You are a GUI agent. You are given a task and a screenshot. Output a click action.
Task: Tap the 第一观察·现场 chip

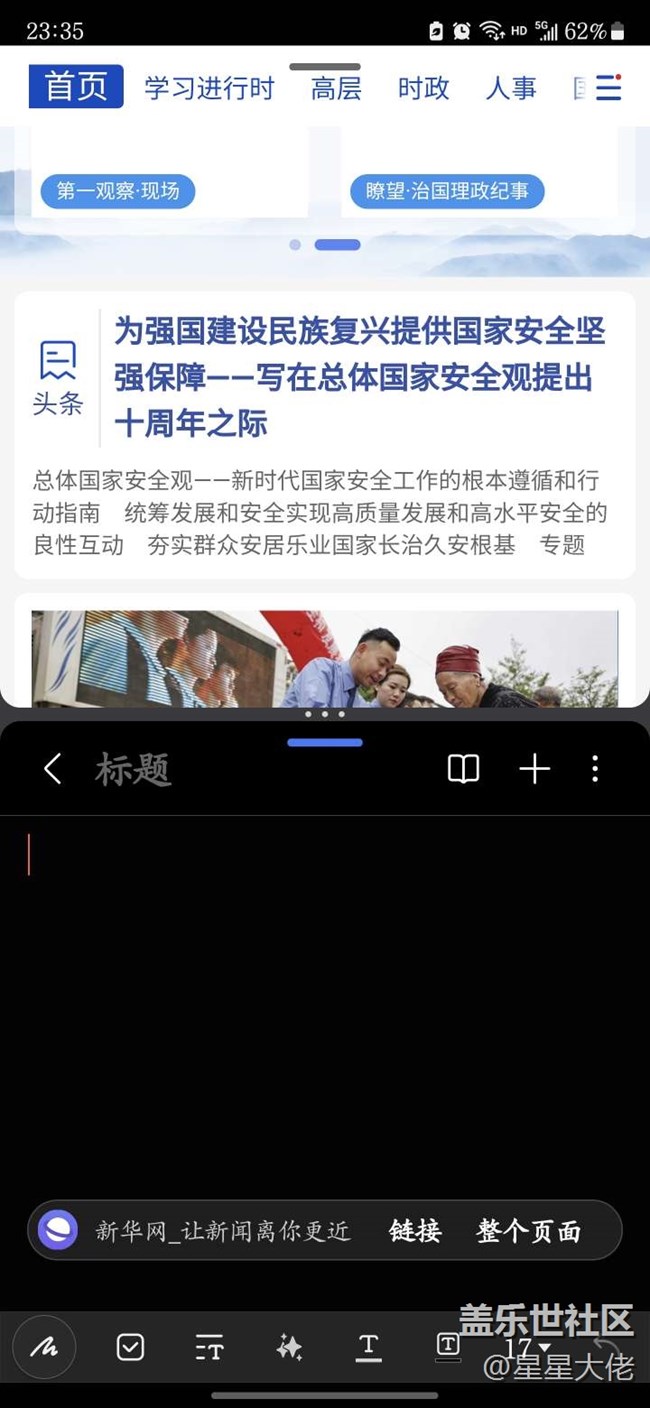pos(118,191)
